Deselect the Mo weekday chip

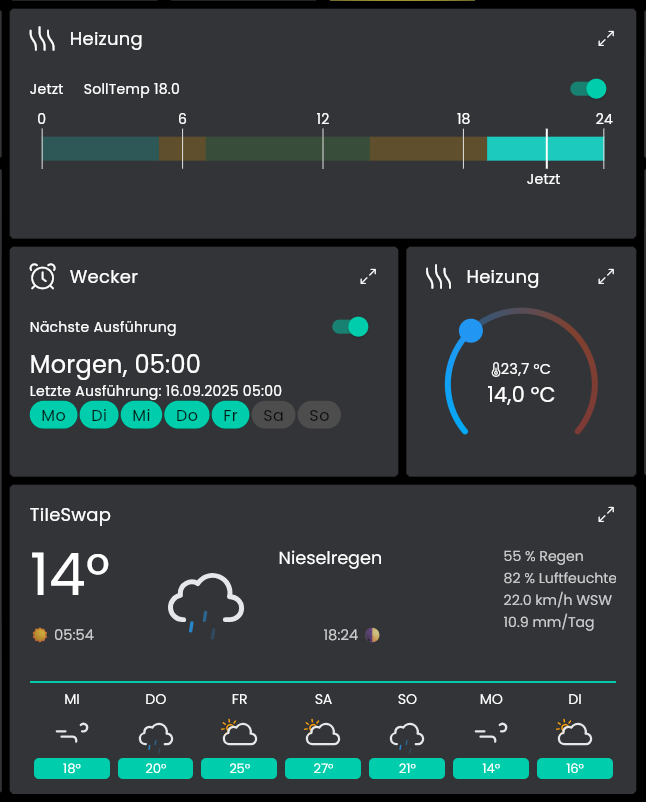(x=53, y=416)
